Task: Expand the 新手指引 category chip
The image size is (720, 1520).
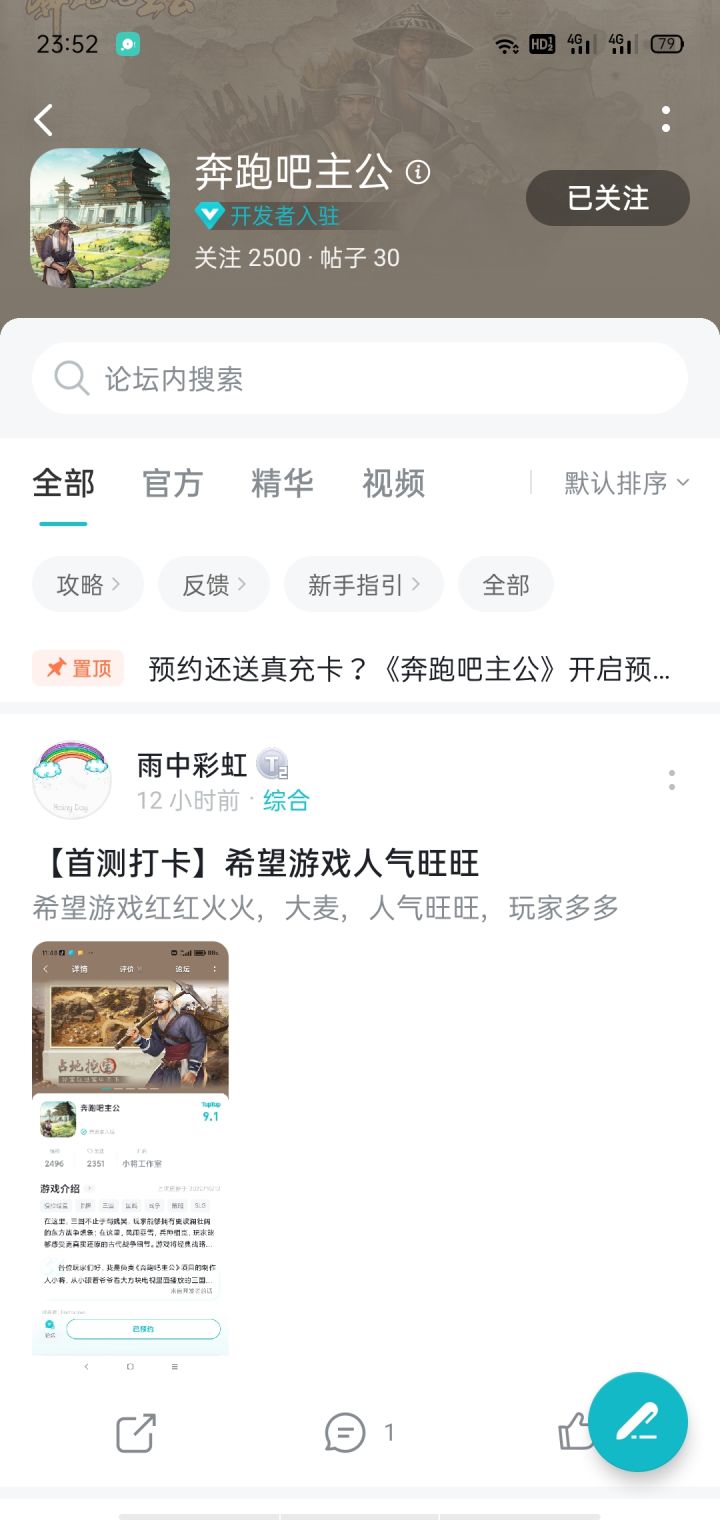Action: (x=363, y=584)
